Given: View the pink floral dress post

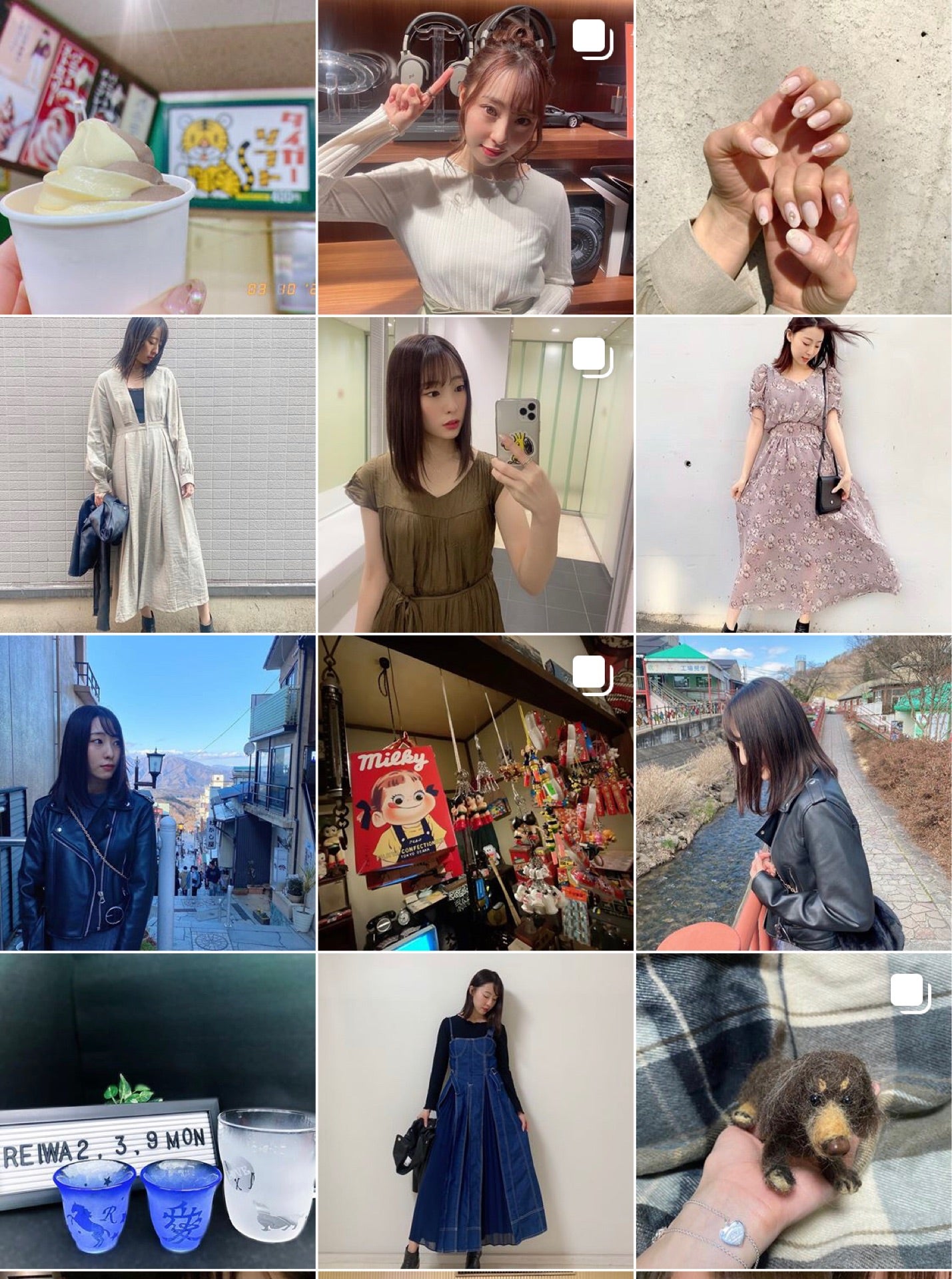Looking at the screenshot, I should pos(793,474).
